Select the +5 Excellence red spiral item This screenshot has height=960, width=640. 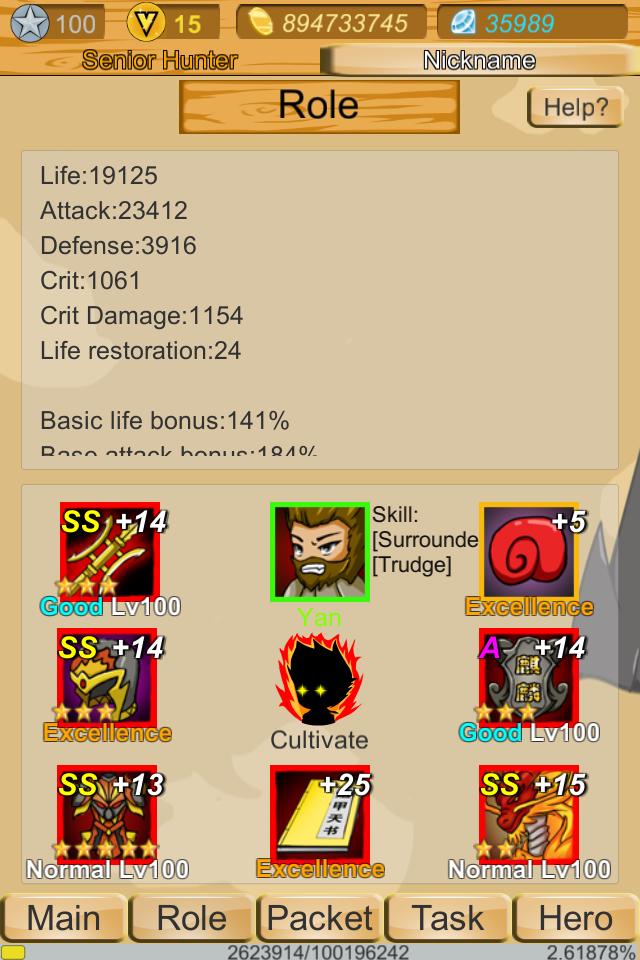pos(529,552)
